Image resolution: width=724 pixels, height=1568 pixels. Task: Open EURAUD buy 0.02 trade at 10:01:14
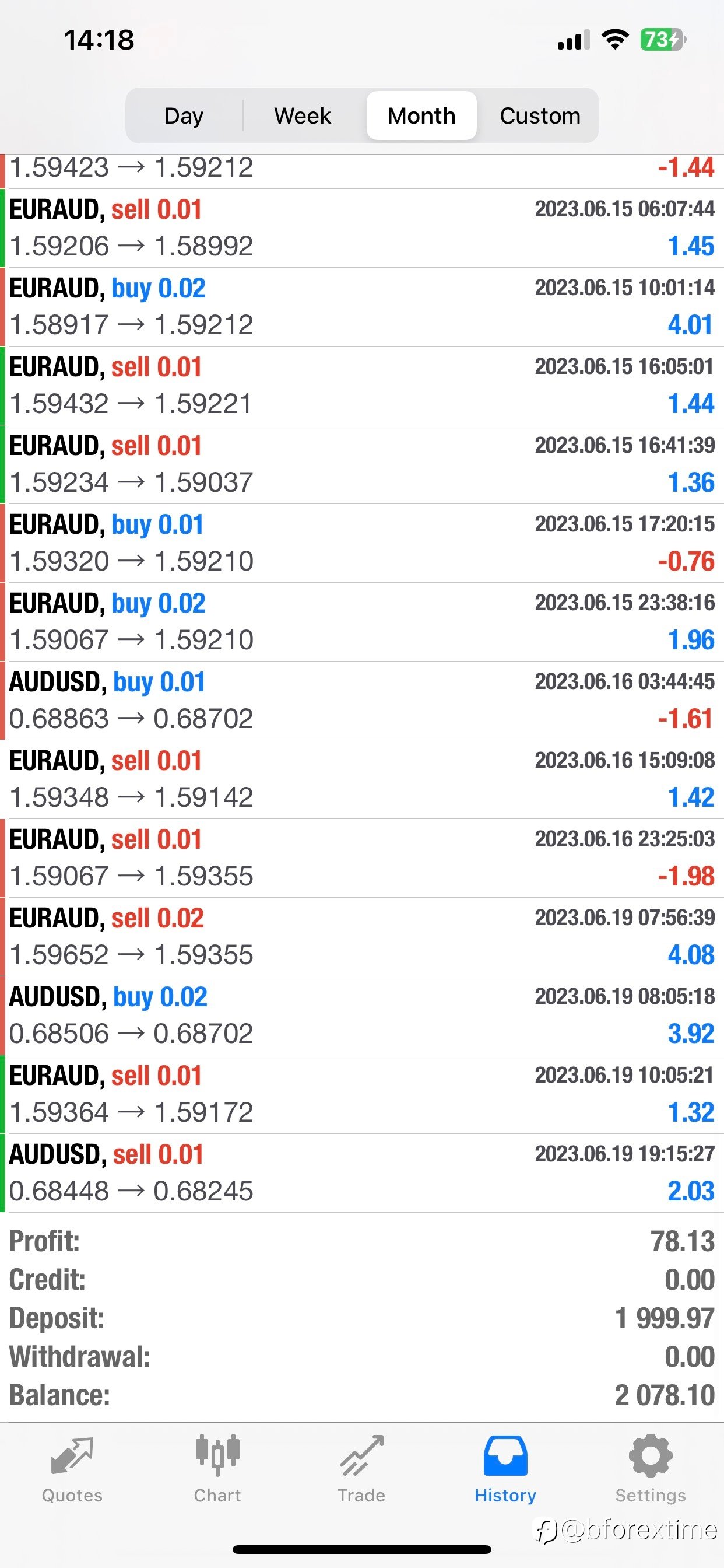pyautogui.click(x=362, y=307)
